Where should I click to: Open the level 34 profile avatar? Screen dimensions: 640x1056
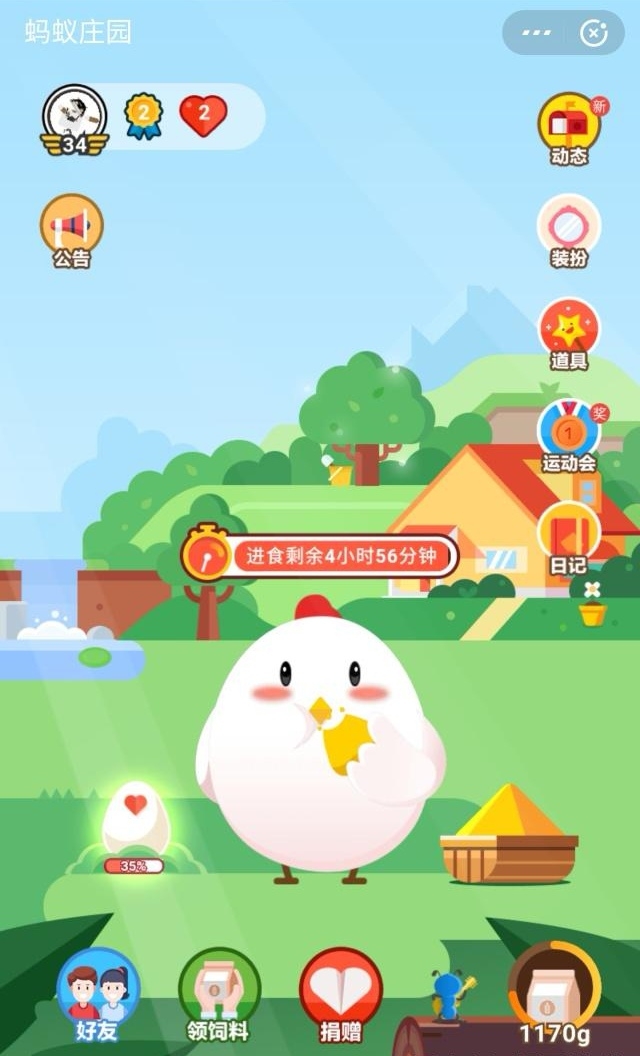(x=74, y=118)
